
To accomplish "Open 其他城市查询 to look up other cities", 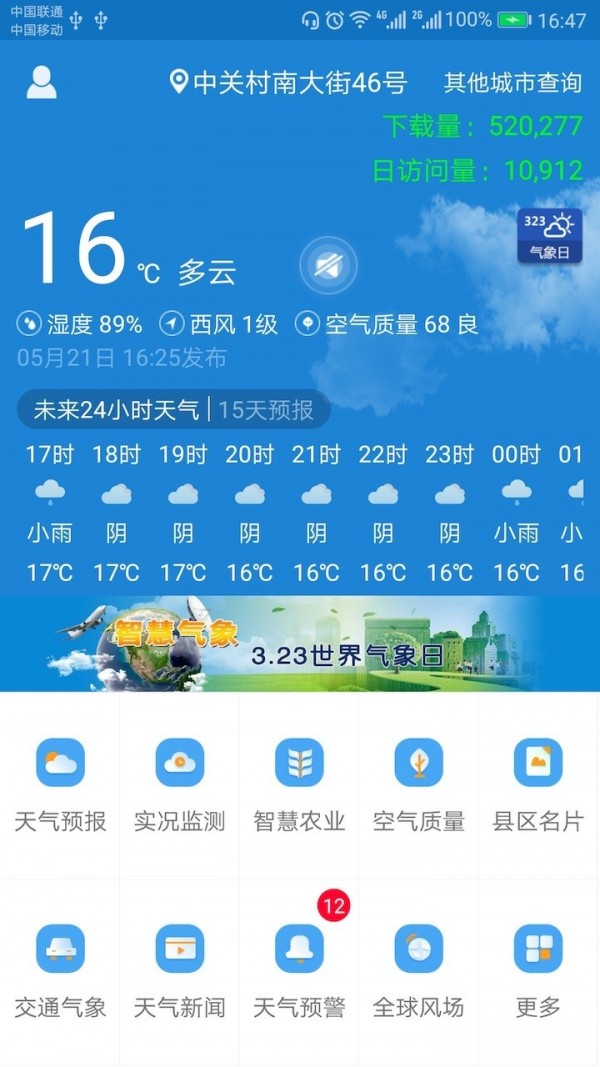I will [x=513, y=83].
